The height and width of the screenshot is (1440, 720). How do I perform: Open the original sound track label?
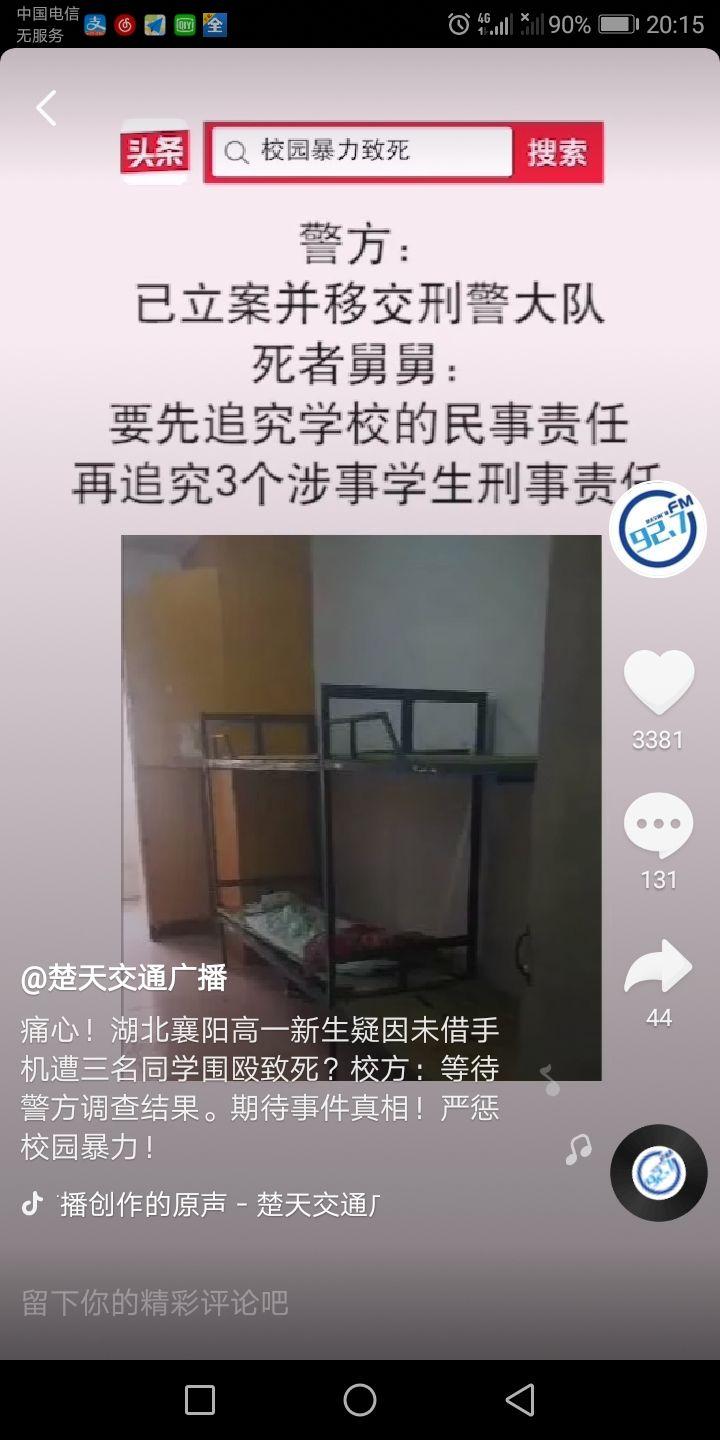click(x=218, y=1204)
